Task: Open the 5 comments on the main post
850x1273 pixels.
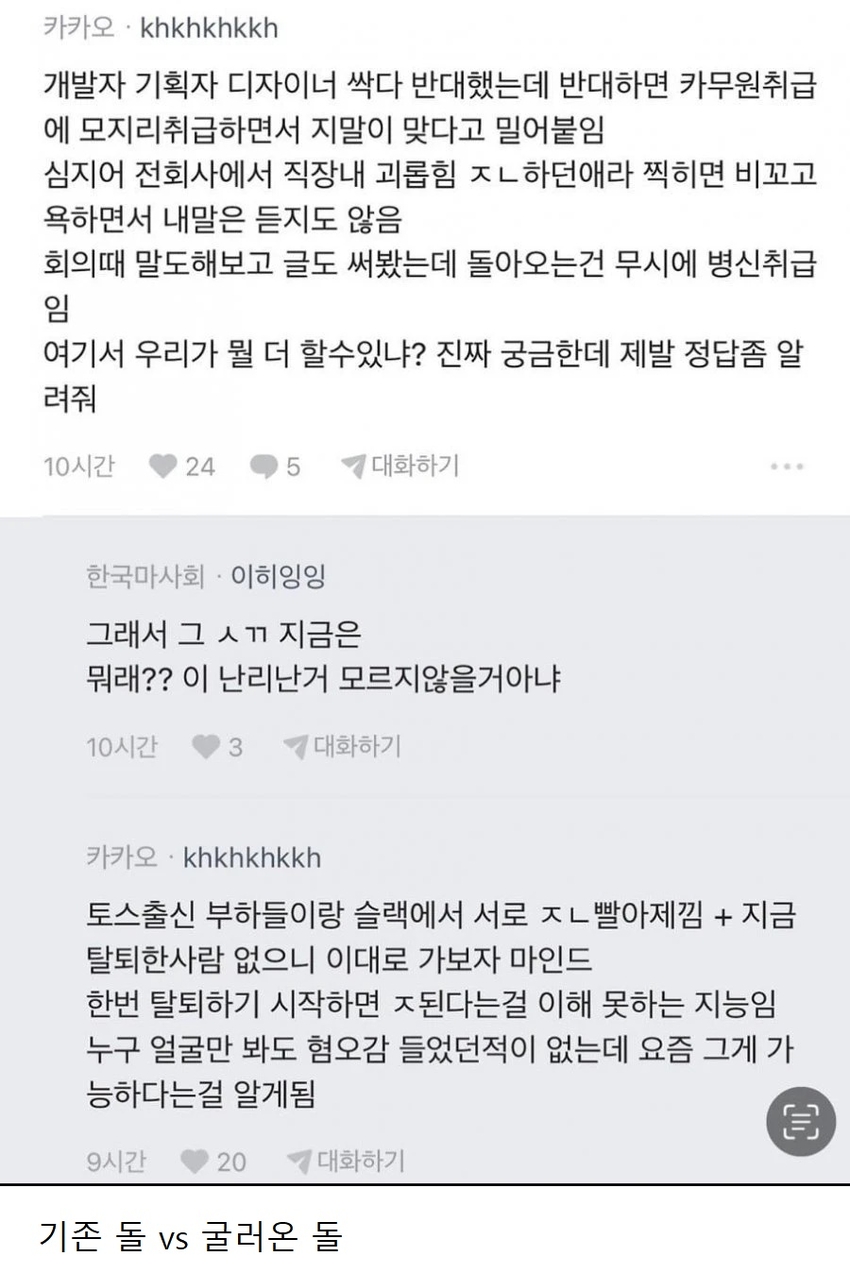Action: coord(264,466)
